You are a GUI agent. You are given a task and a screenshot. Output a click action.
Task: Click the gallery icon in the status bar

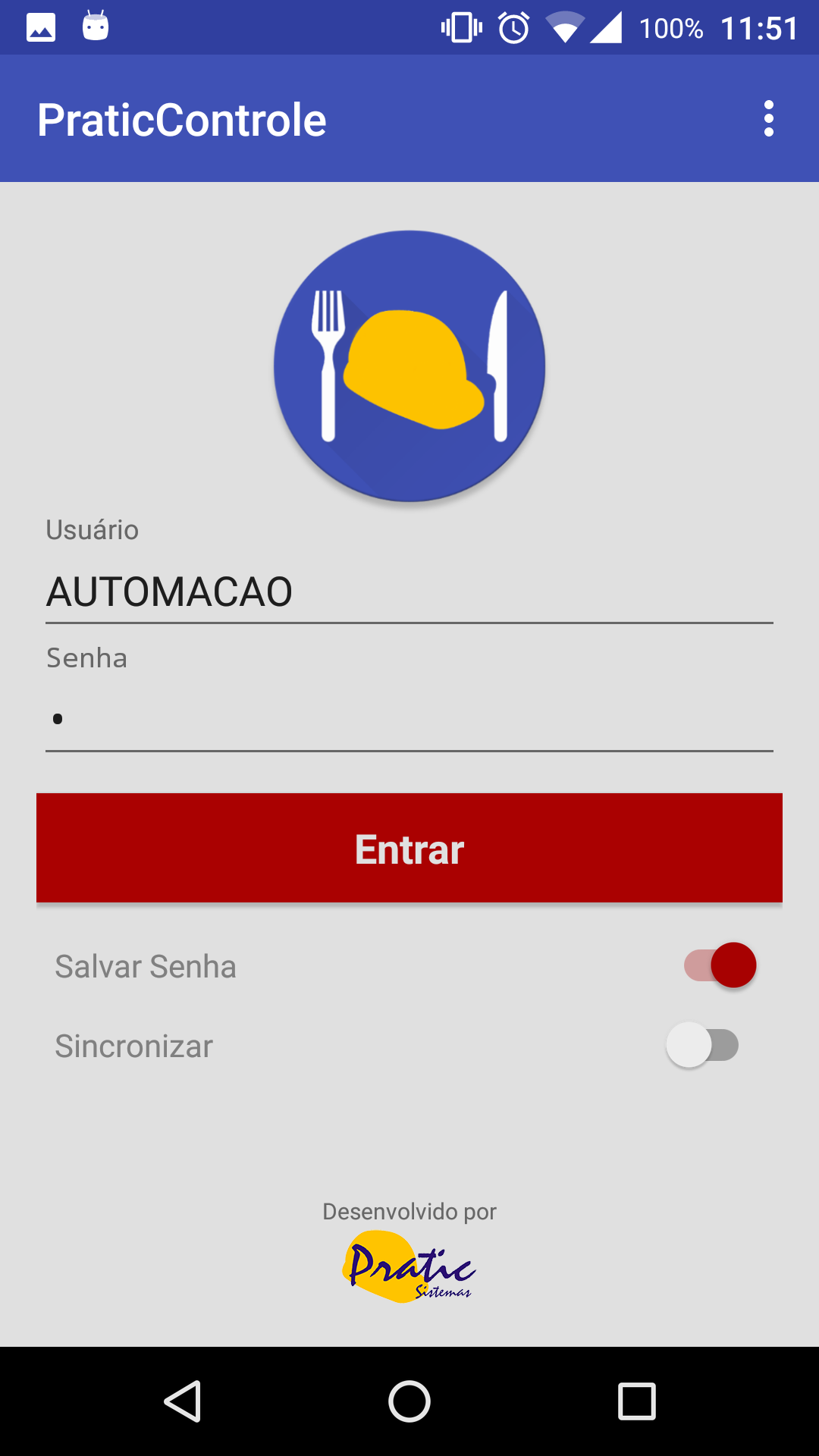42,27
